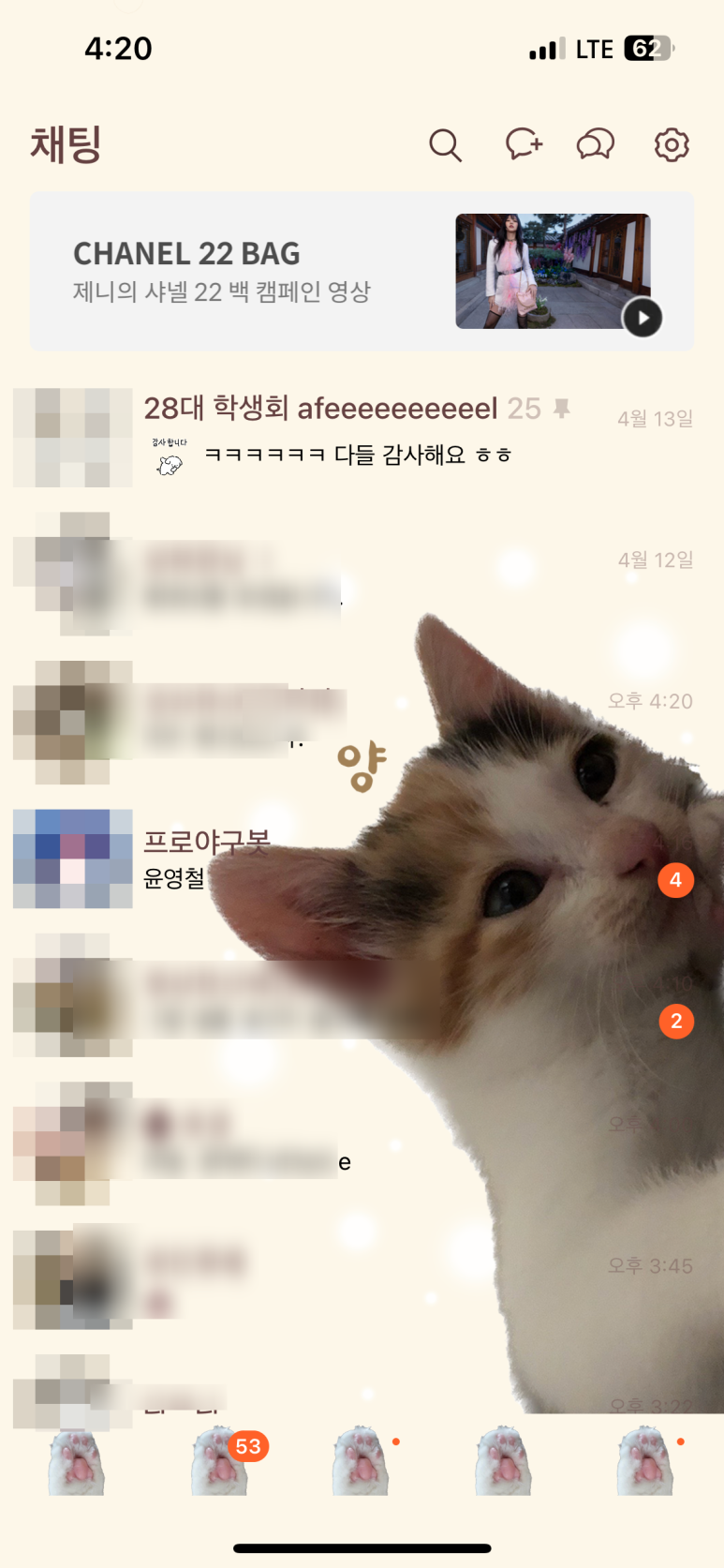Open the blurred chat dated 4월 12일
Screen dimensions: 724x1568
click(362, 575)
